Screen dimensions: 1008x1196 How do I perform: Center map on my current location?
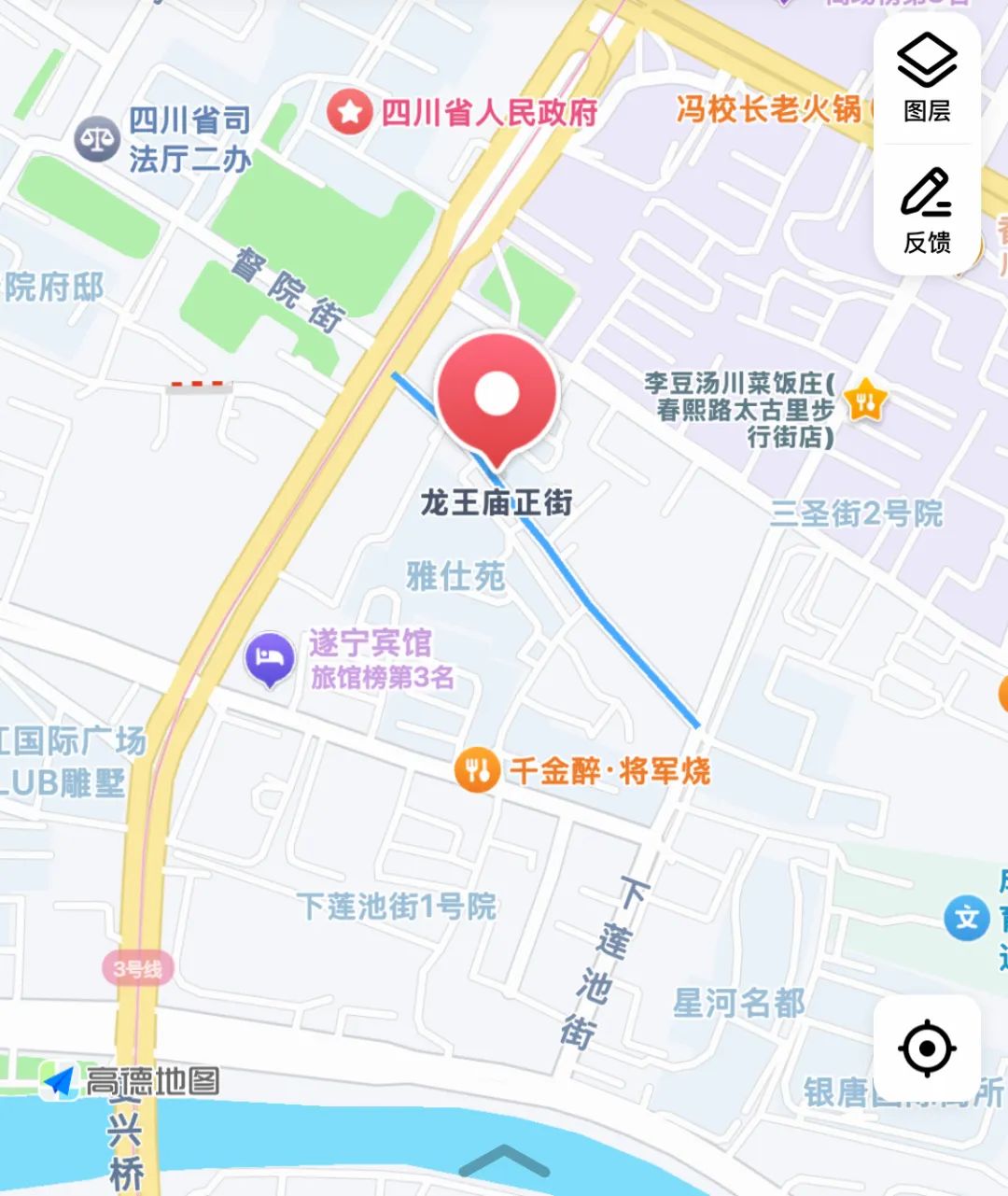tap(926, 1048)
